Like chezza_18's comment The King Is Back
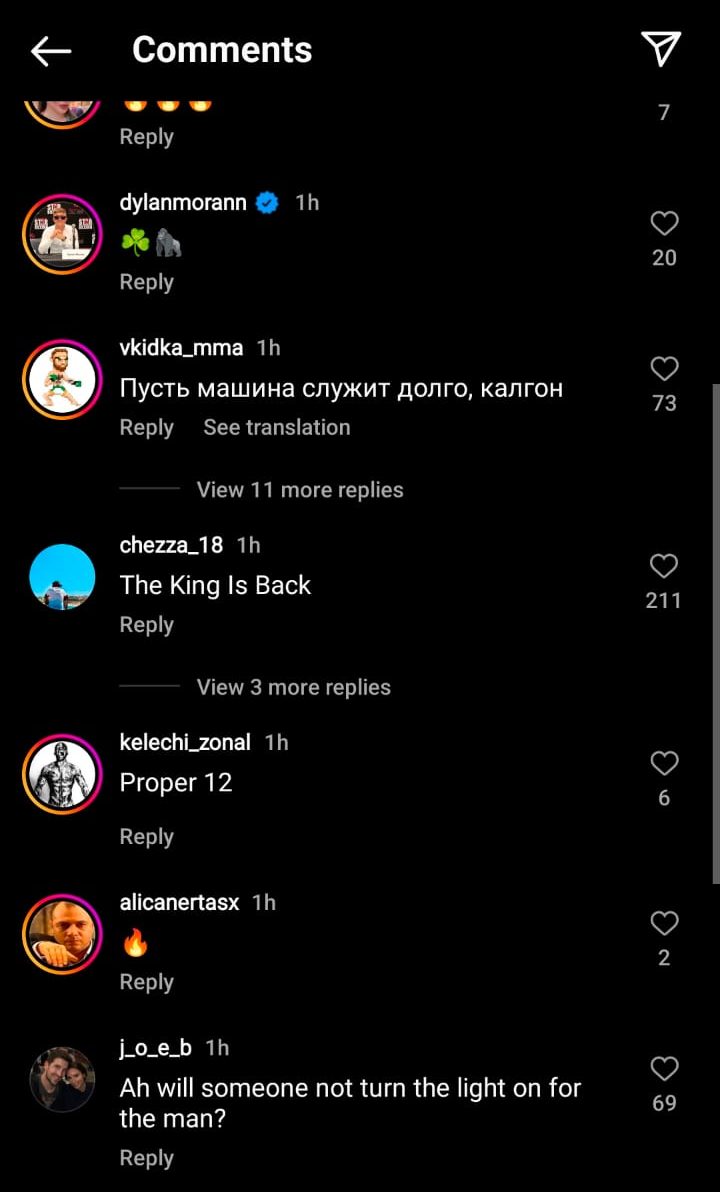The width and height of the screenshot is (720, 1192). (664, 567)
